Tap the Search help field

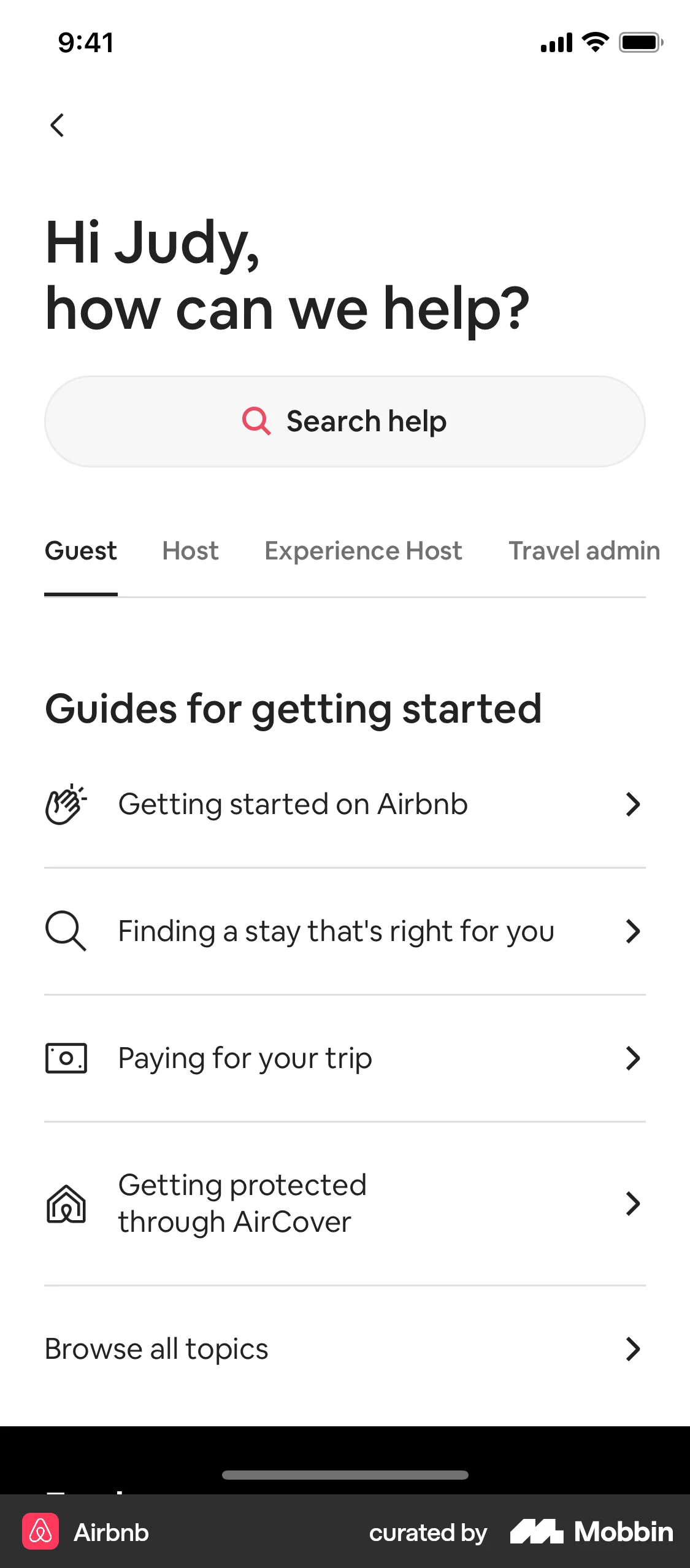[345, 421]
